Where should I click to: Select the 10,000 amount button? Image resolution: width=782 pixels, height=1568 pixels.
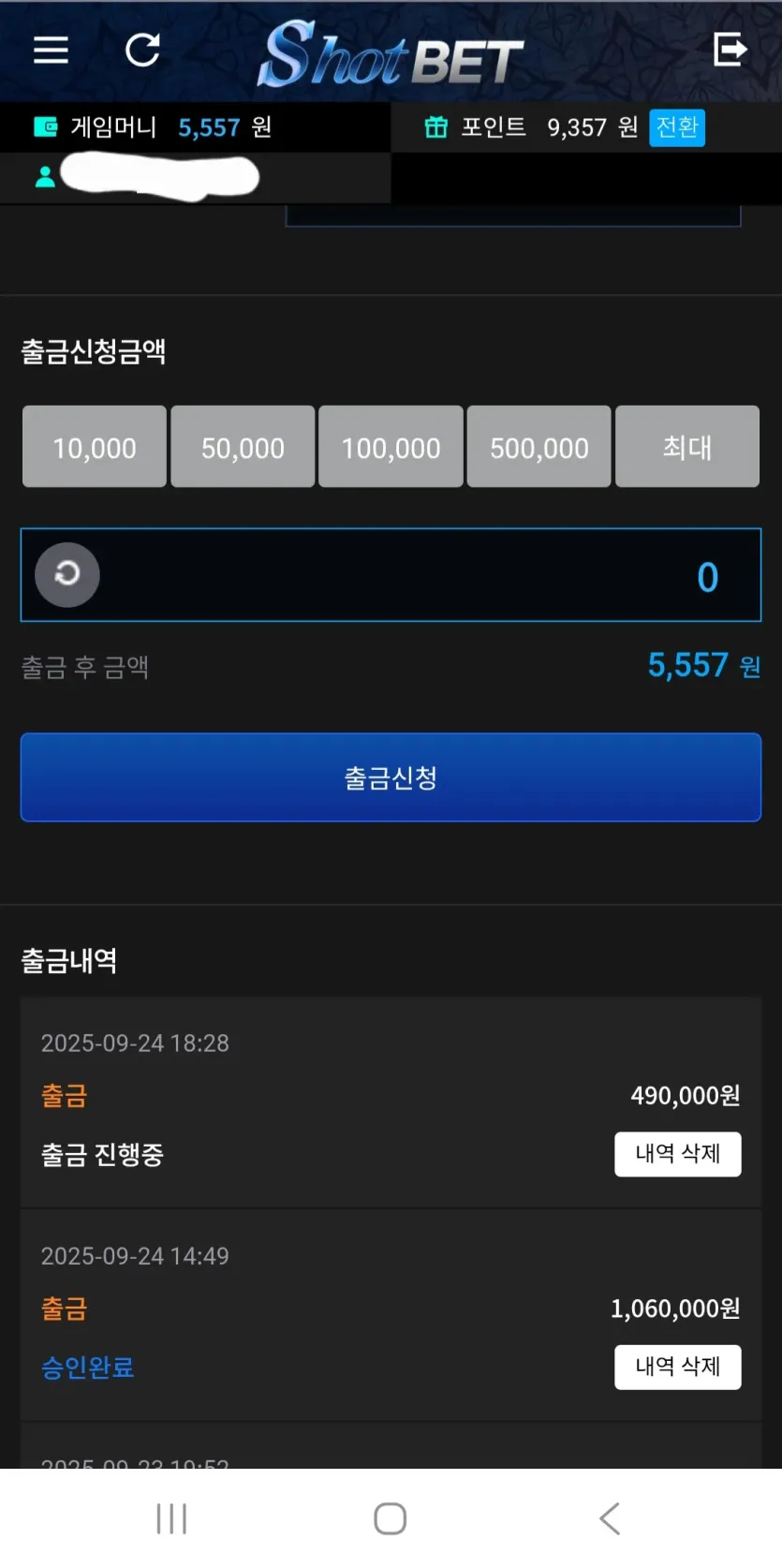pyautogui.click(x=95, y=447)
